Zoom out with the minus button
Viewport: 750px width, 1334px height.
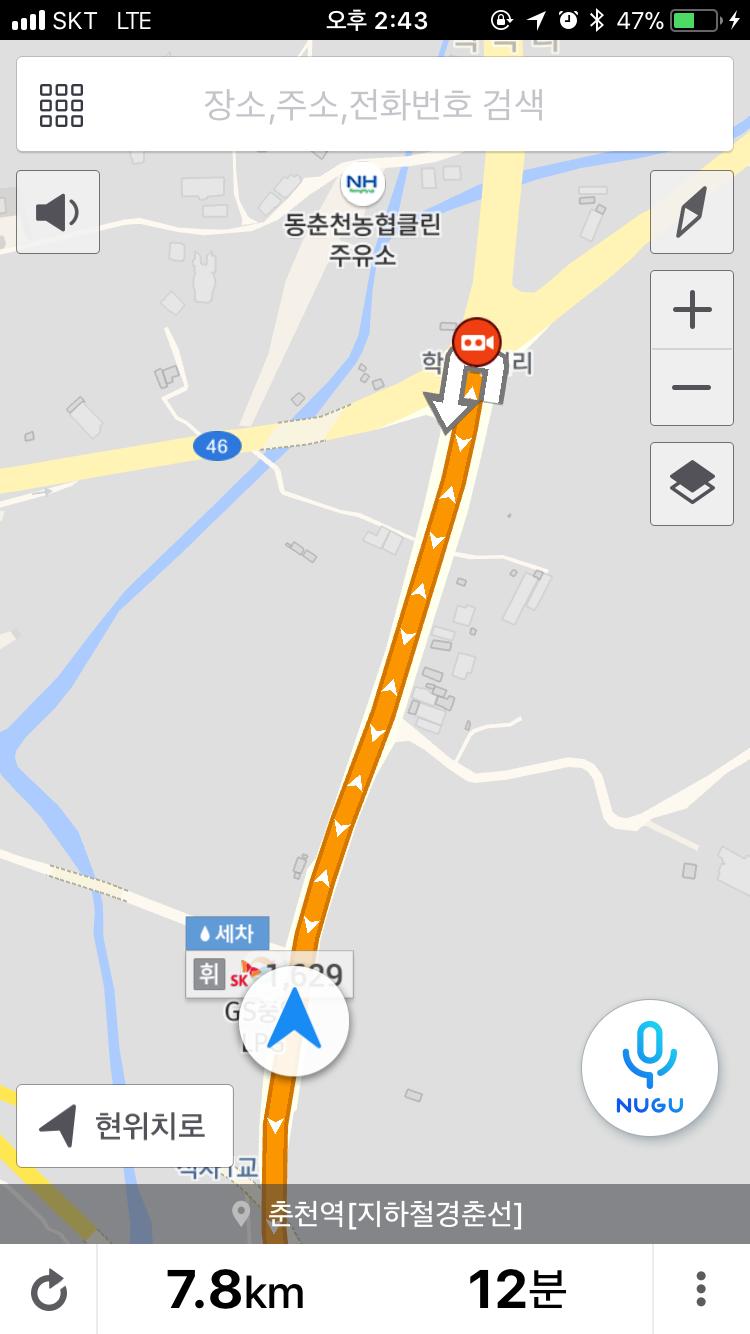pyautogui.click(x=692, y=387)
